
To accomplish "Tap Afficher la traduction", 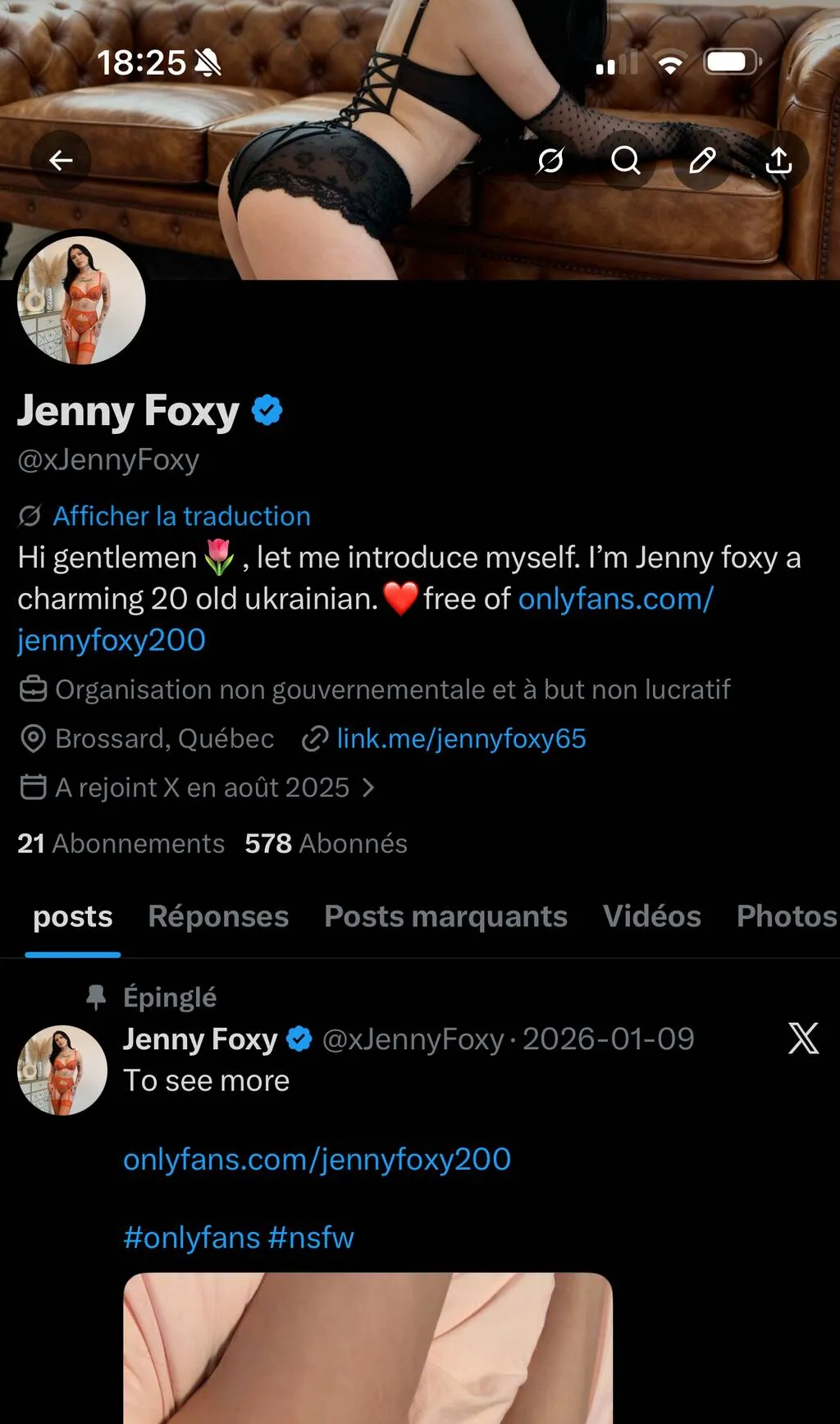I will pyautogui.click(x=181, y=516).
